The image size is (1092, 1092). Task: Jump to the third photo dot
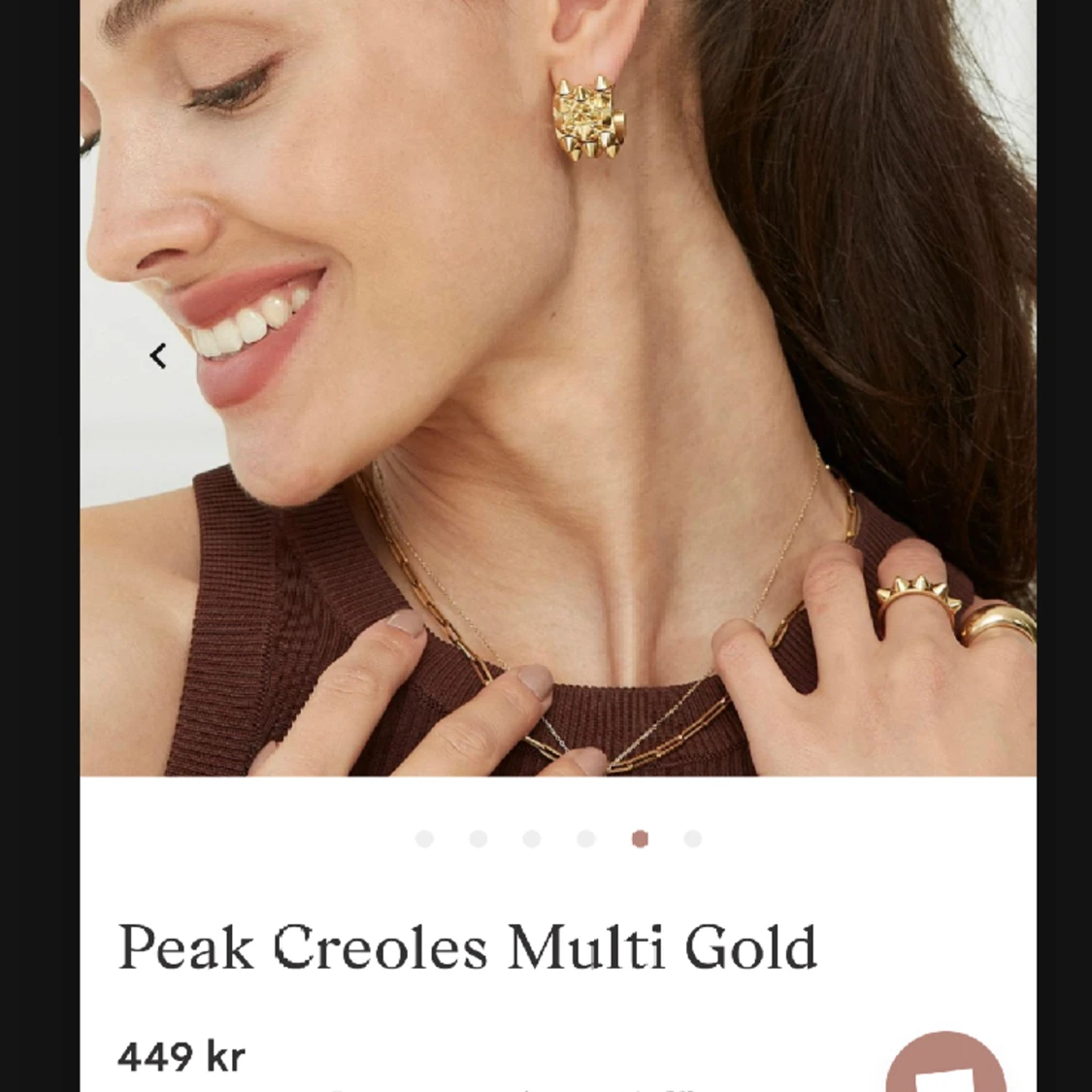tap(532, 839)
